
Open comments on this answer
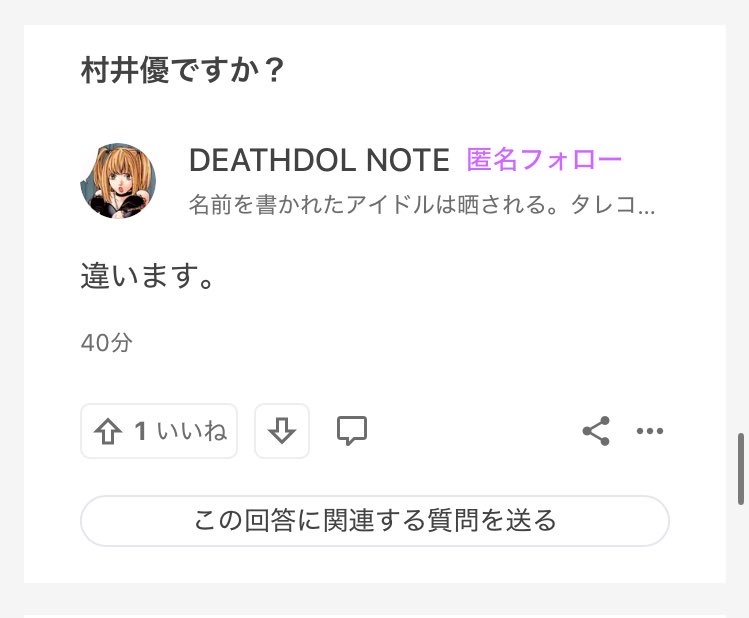(x=352, y=431)
